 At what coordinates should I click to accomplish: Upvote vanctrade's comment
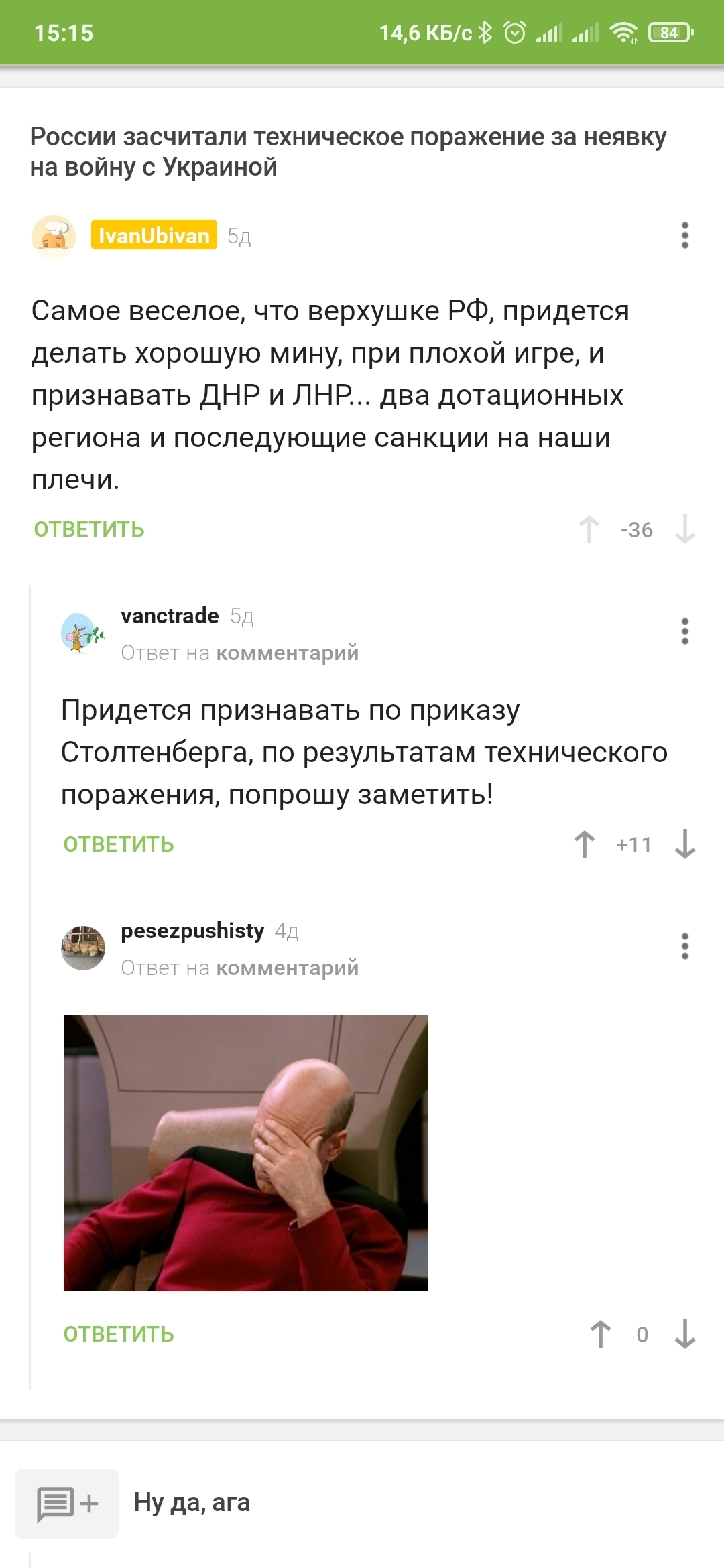(x=585, y=844)
